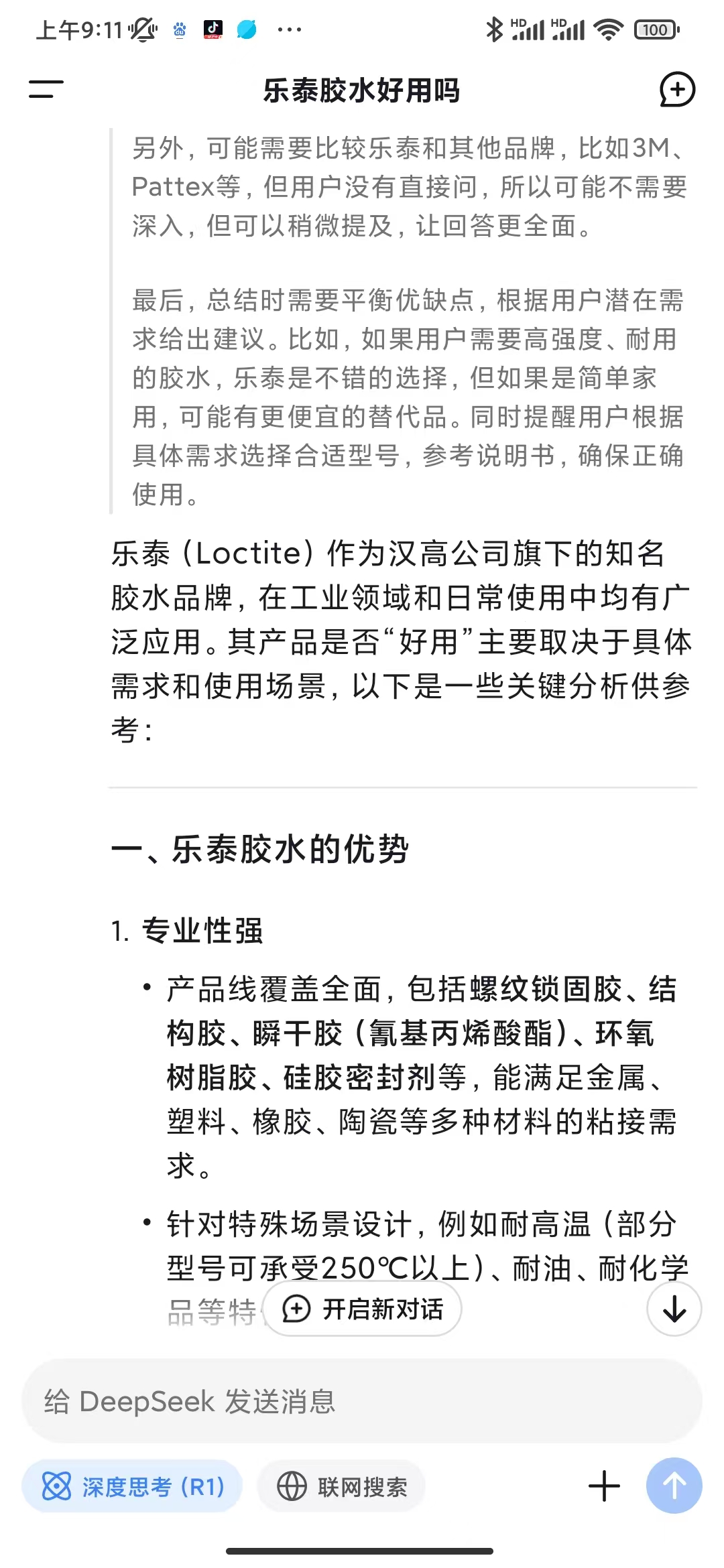The height and width of the screenshot is (1568, 724).
Task: Toggle 深度思考 (R1) mode
Action: tap(132, 1486)
